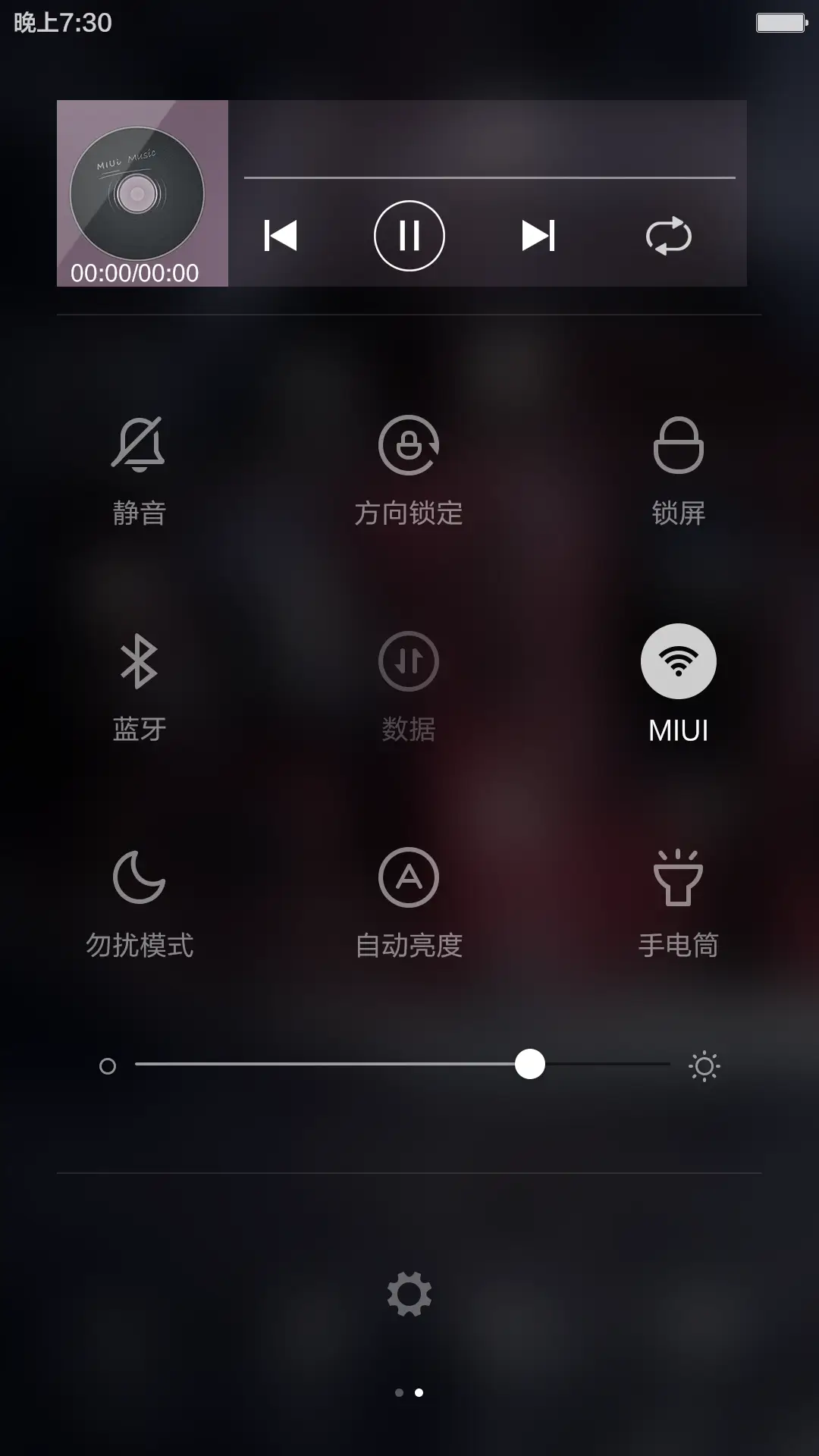Go back to the previous track
The width and height of the screenshot is (819, 1456).
[281, 236]
